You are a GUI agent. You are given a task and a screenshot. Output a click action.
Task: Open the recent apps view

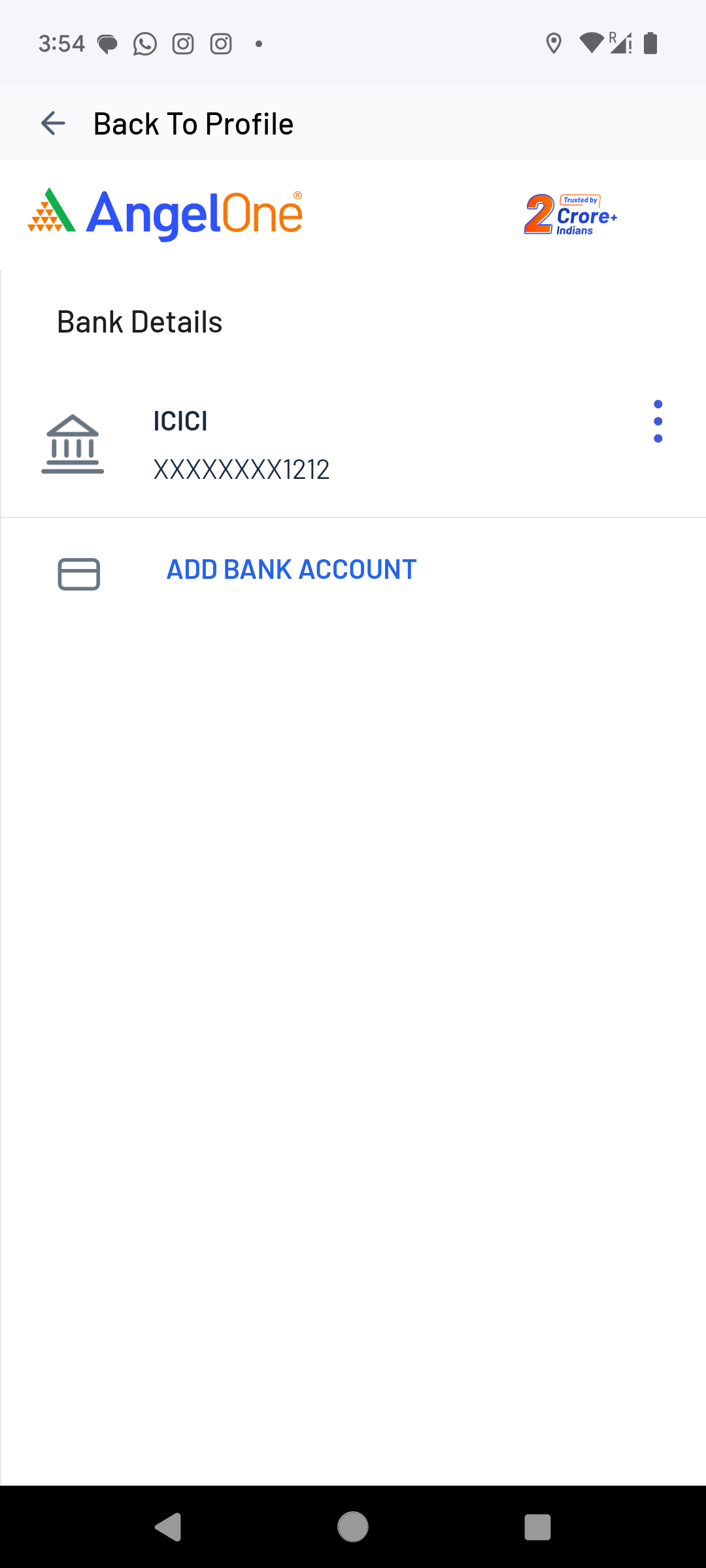point(537,1527)
